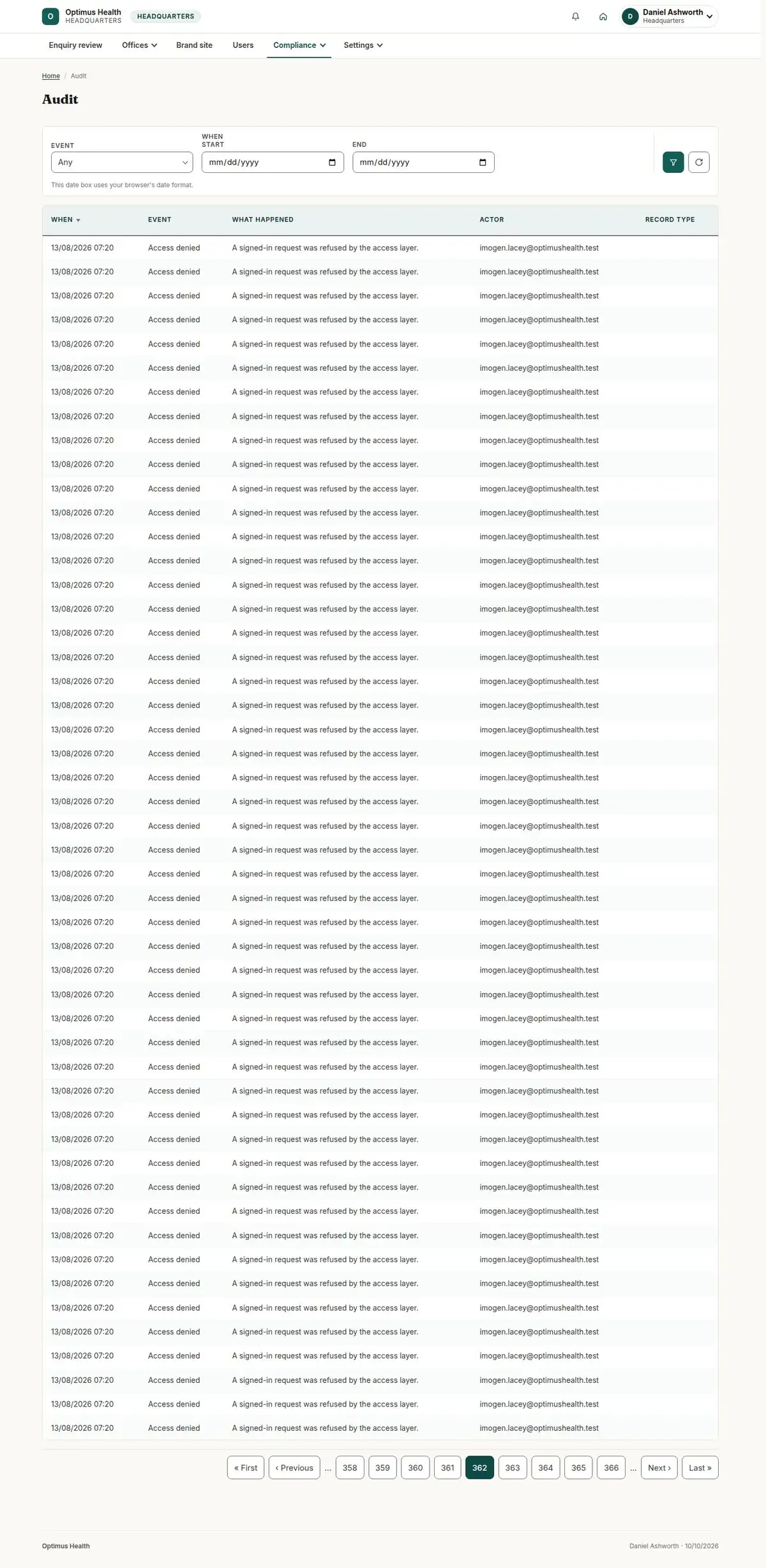Reset filters with the refresh icon
Viewport: 766px width, 1568px height.
click(698, 162)
